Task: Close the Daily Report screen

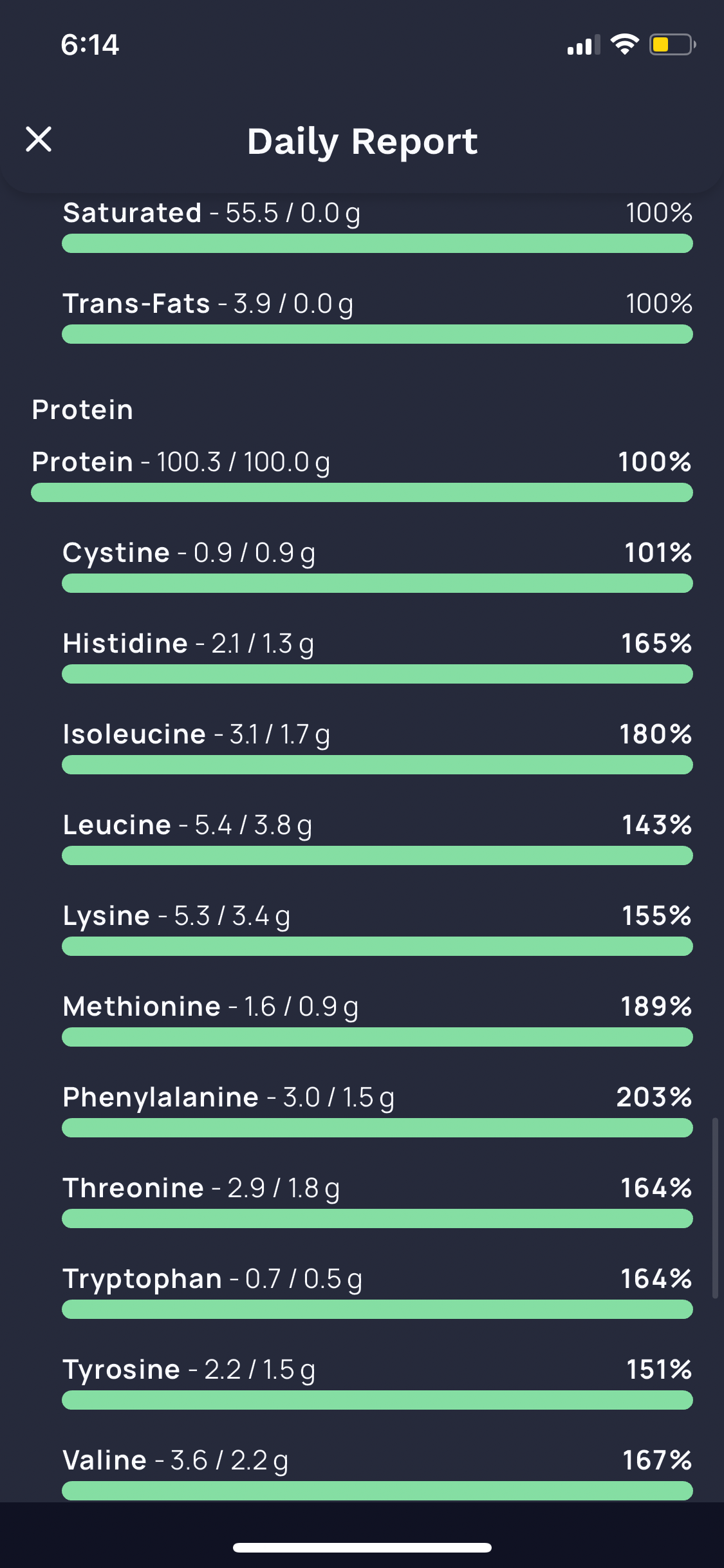Action: pyautogui.click(x=39, y=139)
